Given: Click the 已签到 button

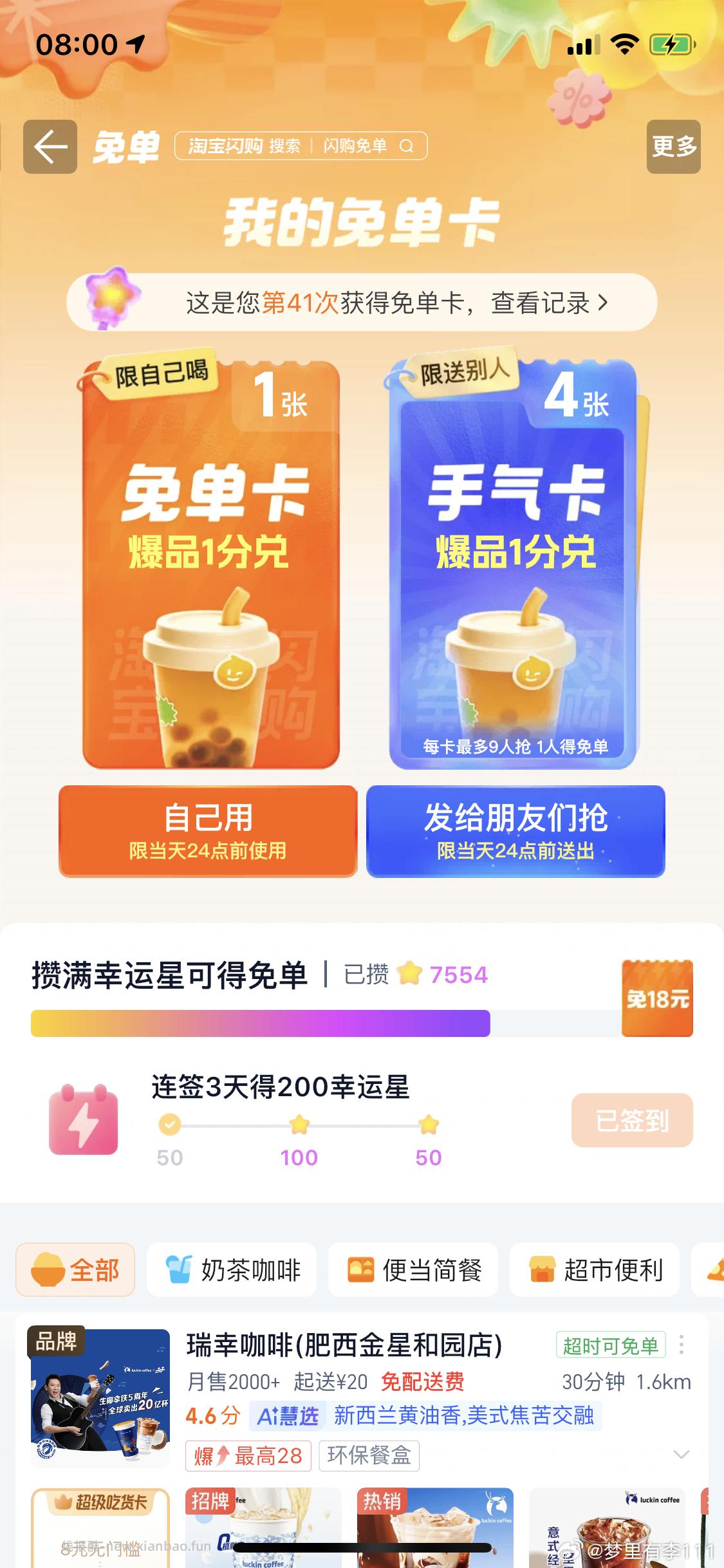Looking at the screenshot, I should pyautogui.click(x=631, y=1120).
